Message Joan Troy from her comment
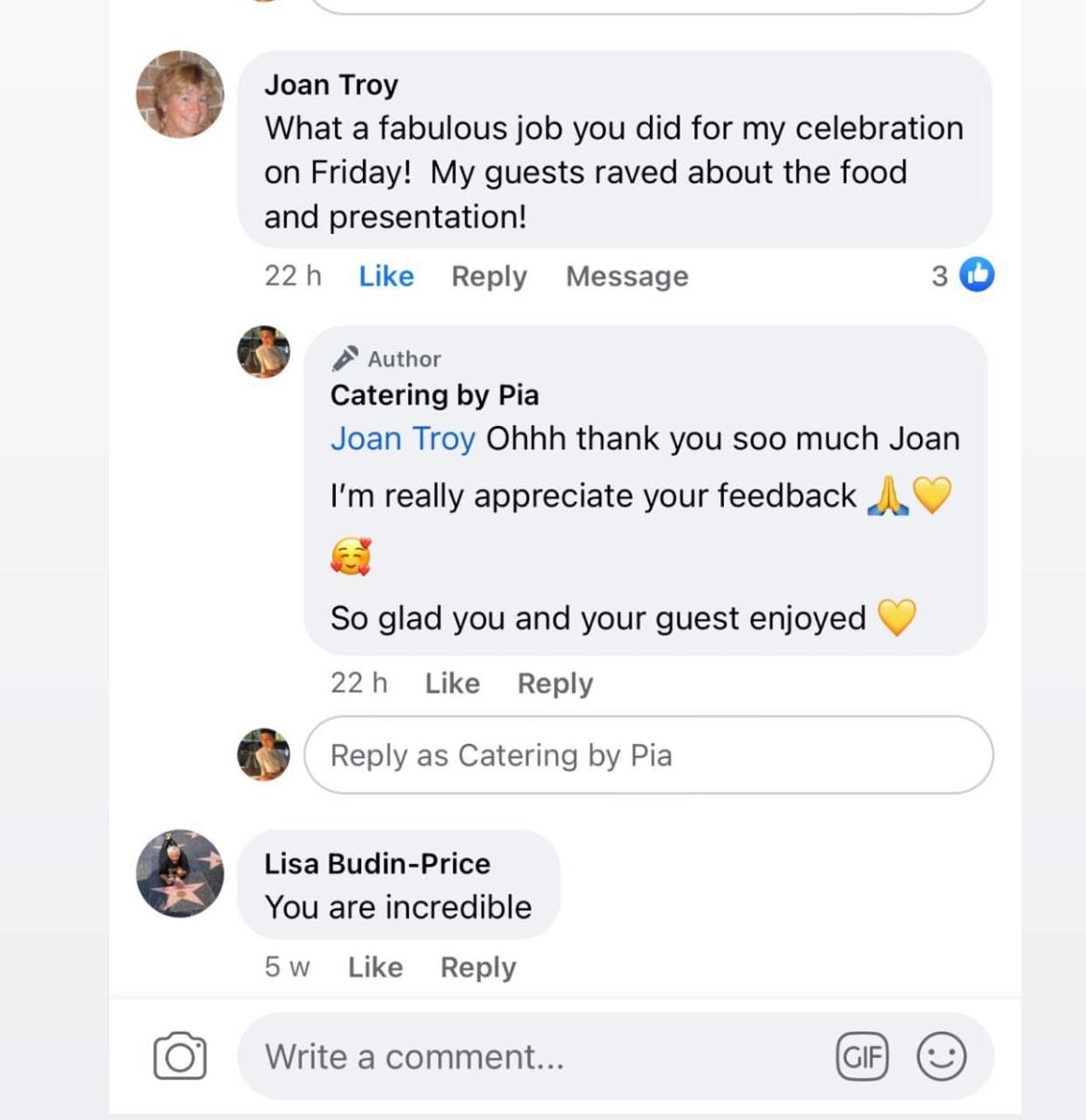The image size is (1086, 1120). pyautogui.click(x=627, y=276)
